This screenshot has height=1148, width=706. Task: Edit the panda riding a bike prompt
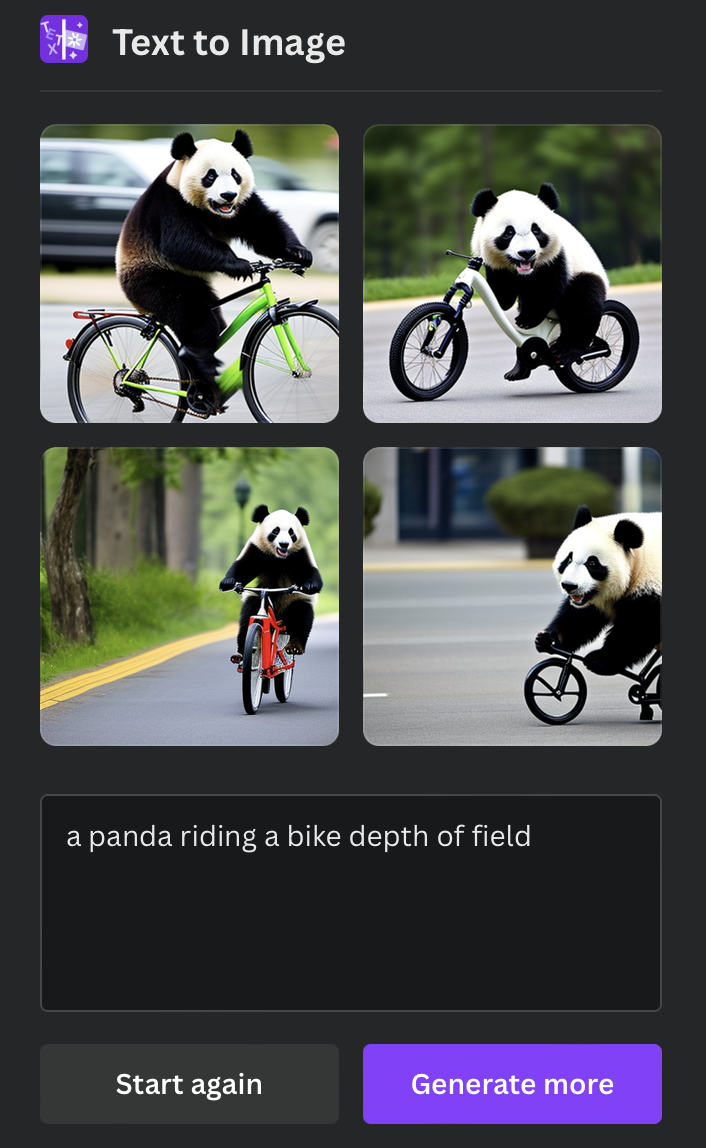tap(351, 903)
